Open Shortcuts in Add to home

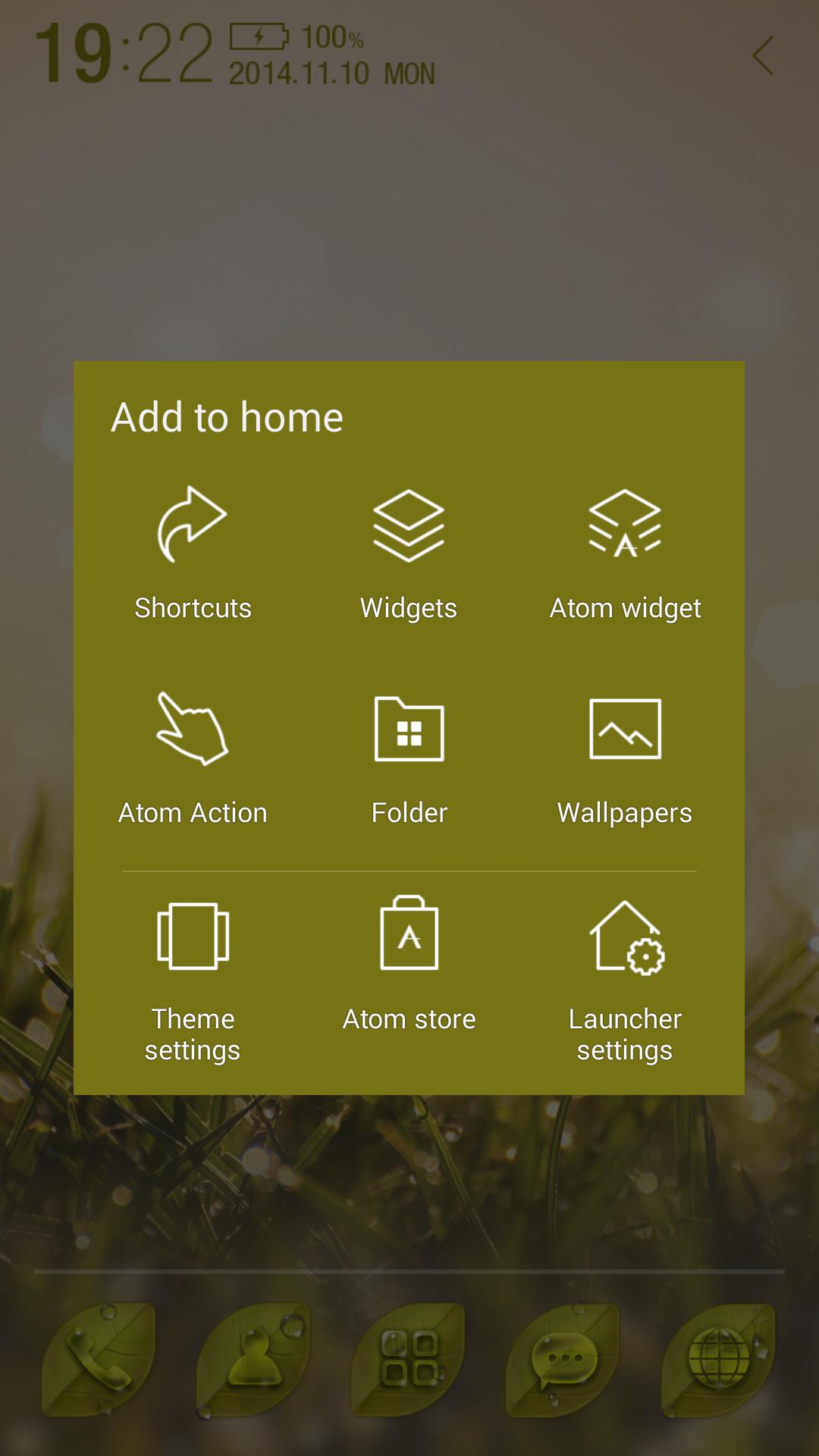[x=193, y=554]
